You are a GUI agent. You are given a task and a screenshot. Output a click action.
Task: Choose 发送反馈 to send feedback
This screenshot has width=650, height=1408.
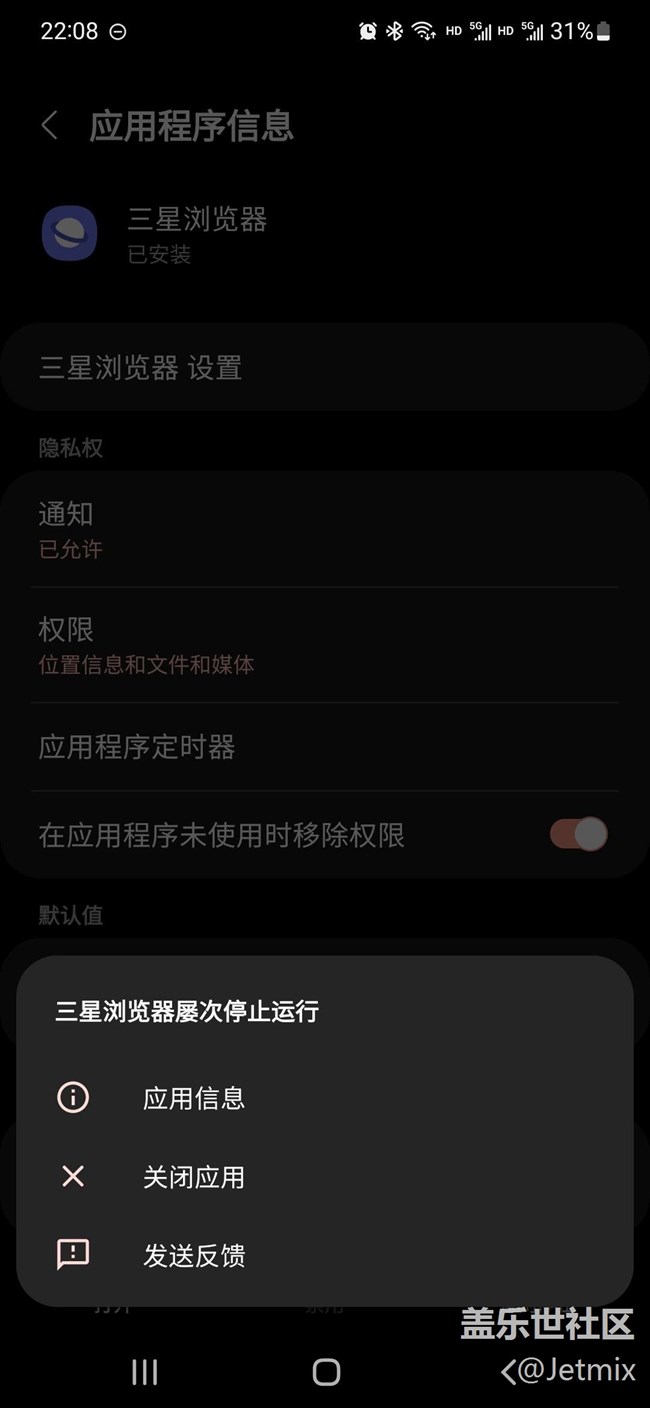(x=324, y=1255)
